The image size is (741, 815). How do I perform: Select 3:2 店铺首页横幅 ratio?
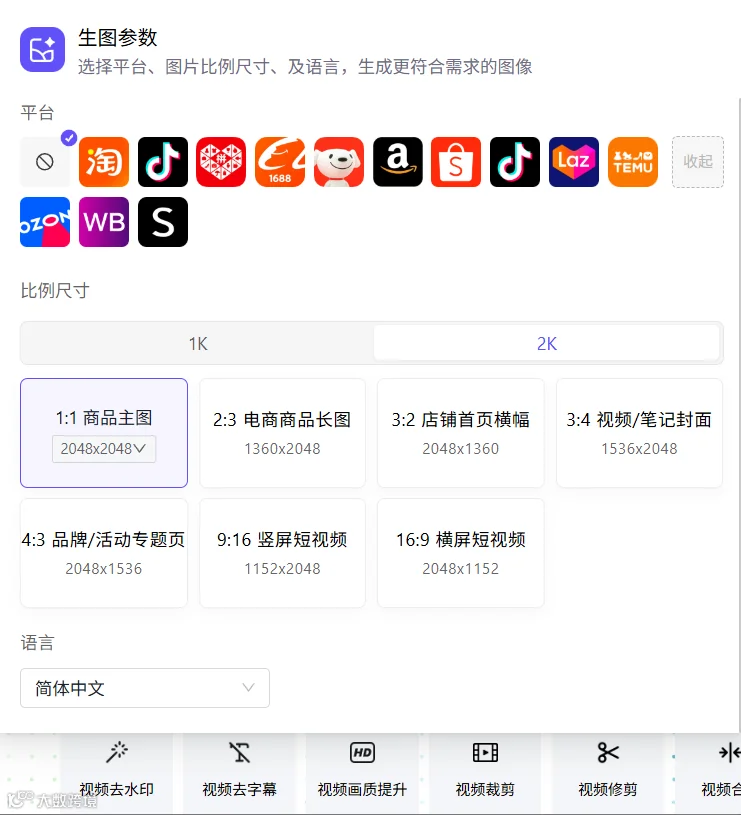coord(461,433)
